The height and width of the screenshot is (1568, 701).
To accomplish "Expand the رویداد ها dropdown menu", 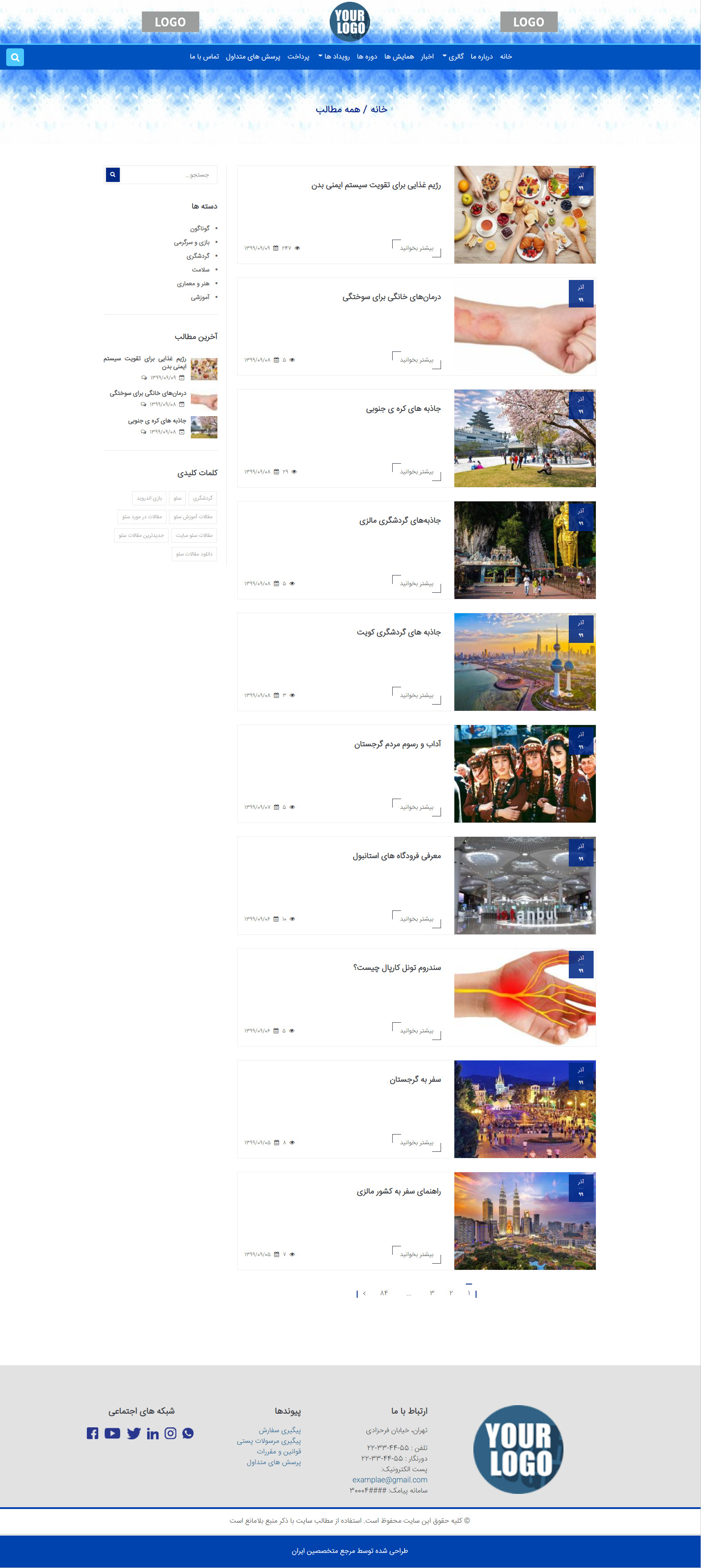I will tap(334, 57).
